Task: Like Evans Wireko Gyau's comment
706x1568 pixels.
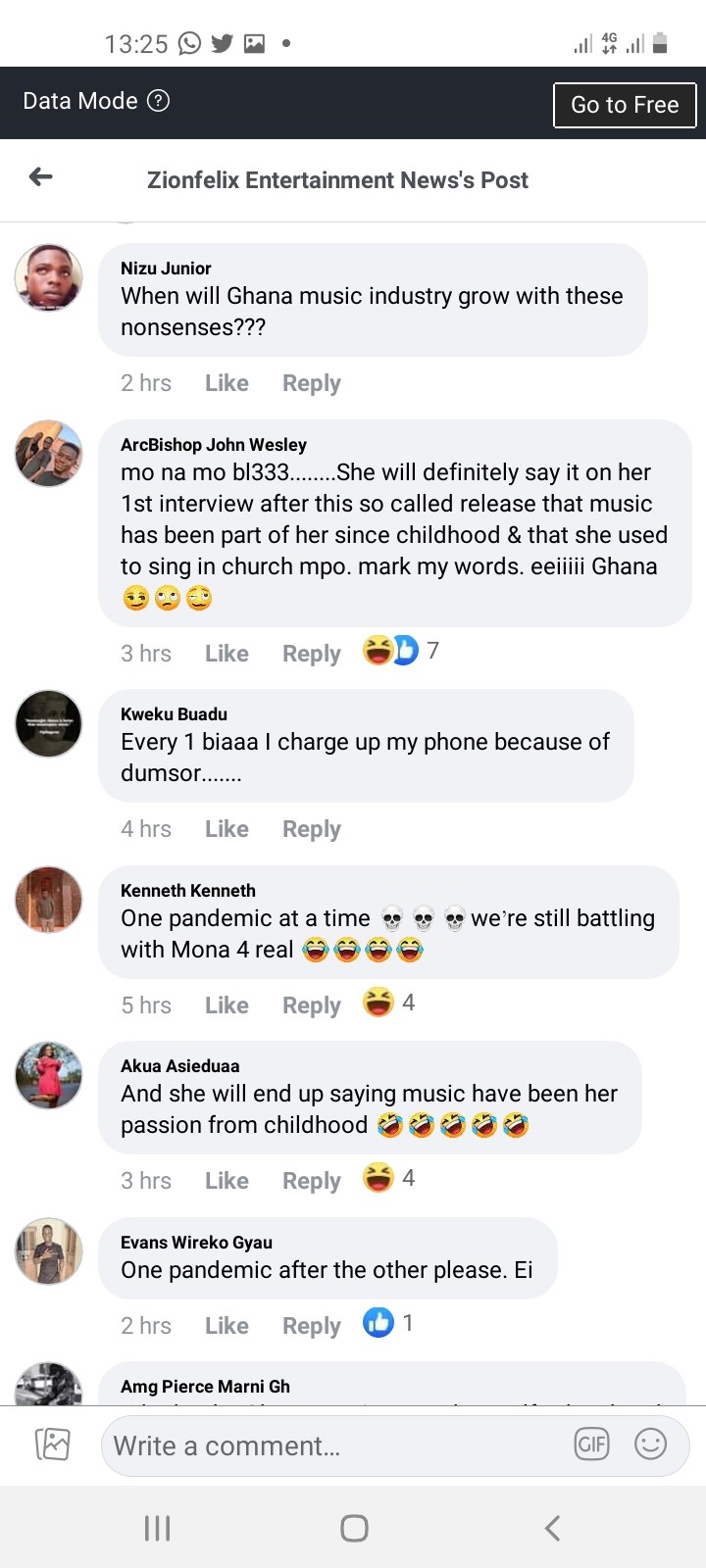Action: click(227, 1326)
